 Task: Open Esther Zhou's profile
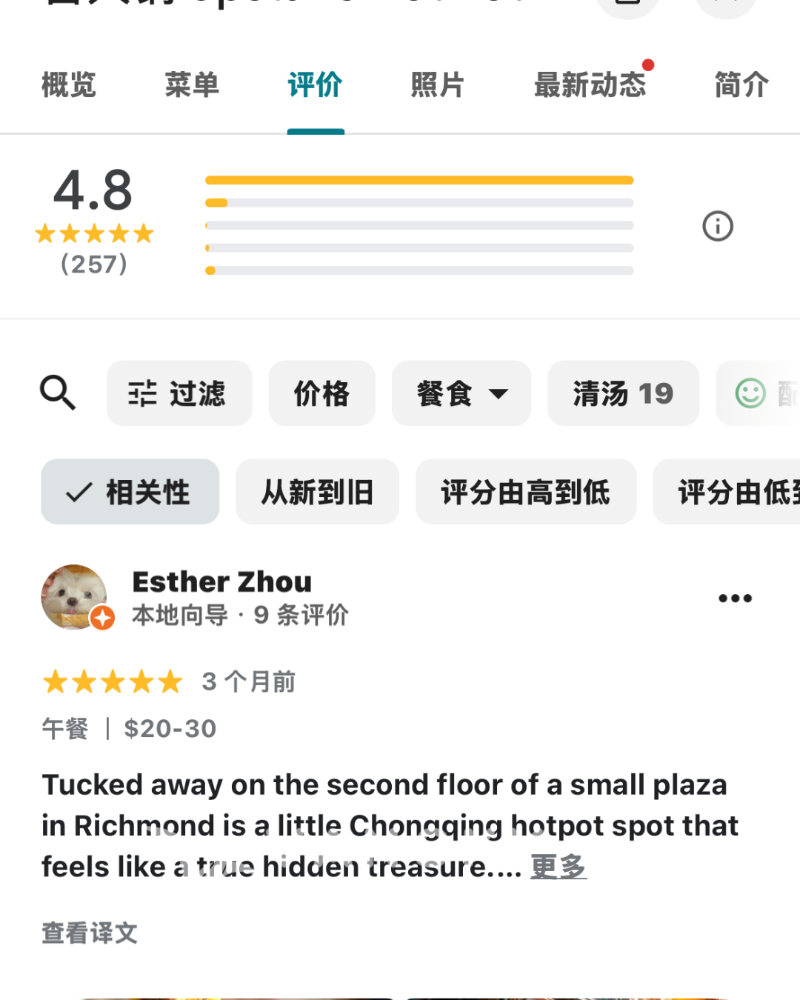221,582
